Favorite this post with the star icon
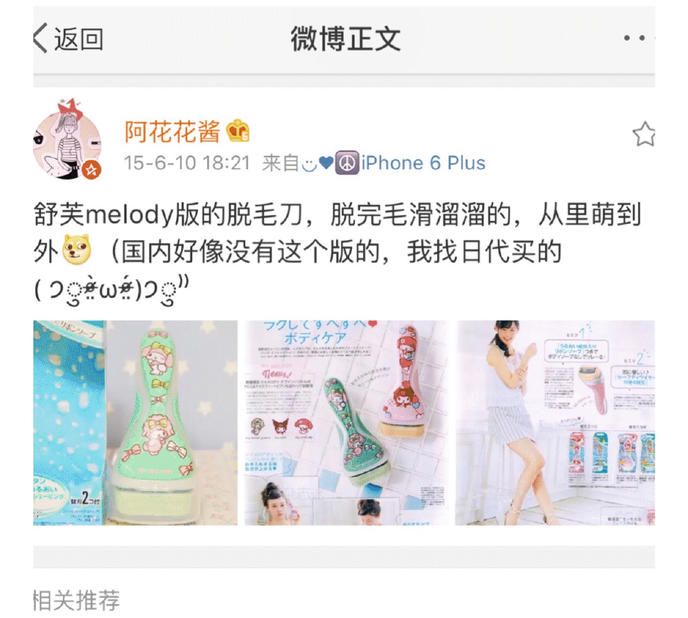This screenshot has width=688, height=618. pyautogui.click(x=644, y=135)
